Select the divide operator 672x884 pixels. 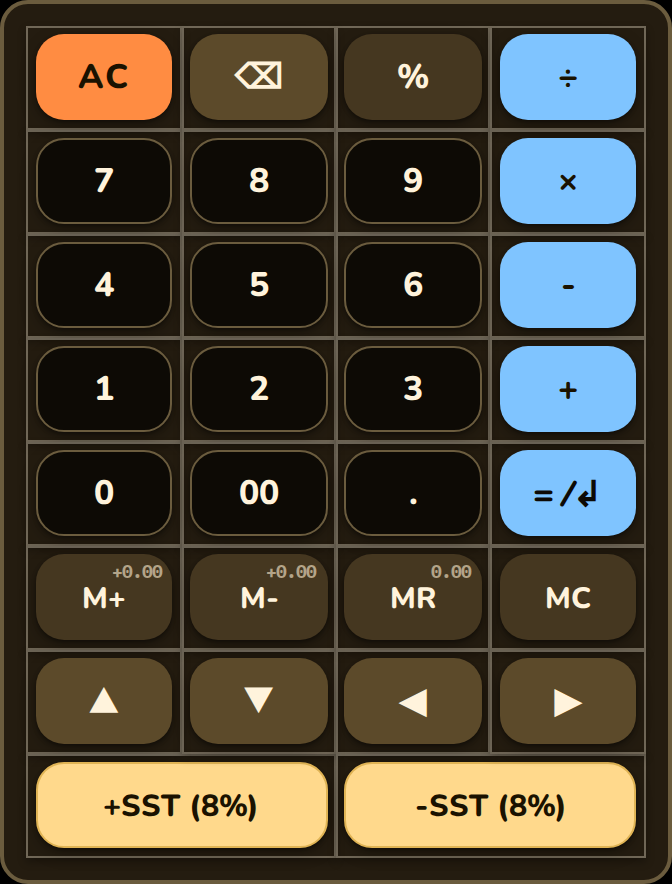[568, 77]
